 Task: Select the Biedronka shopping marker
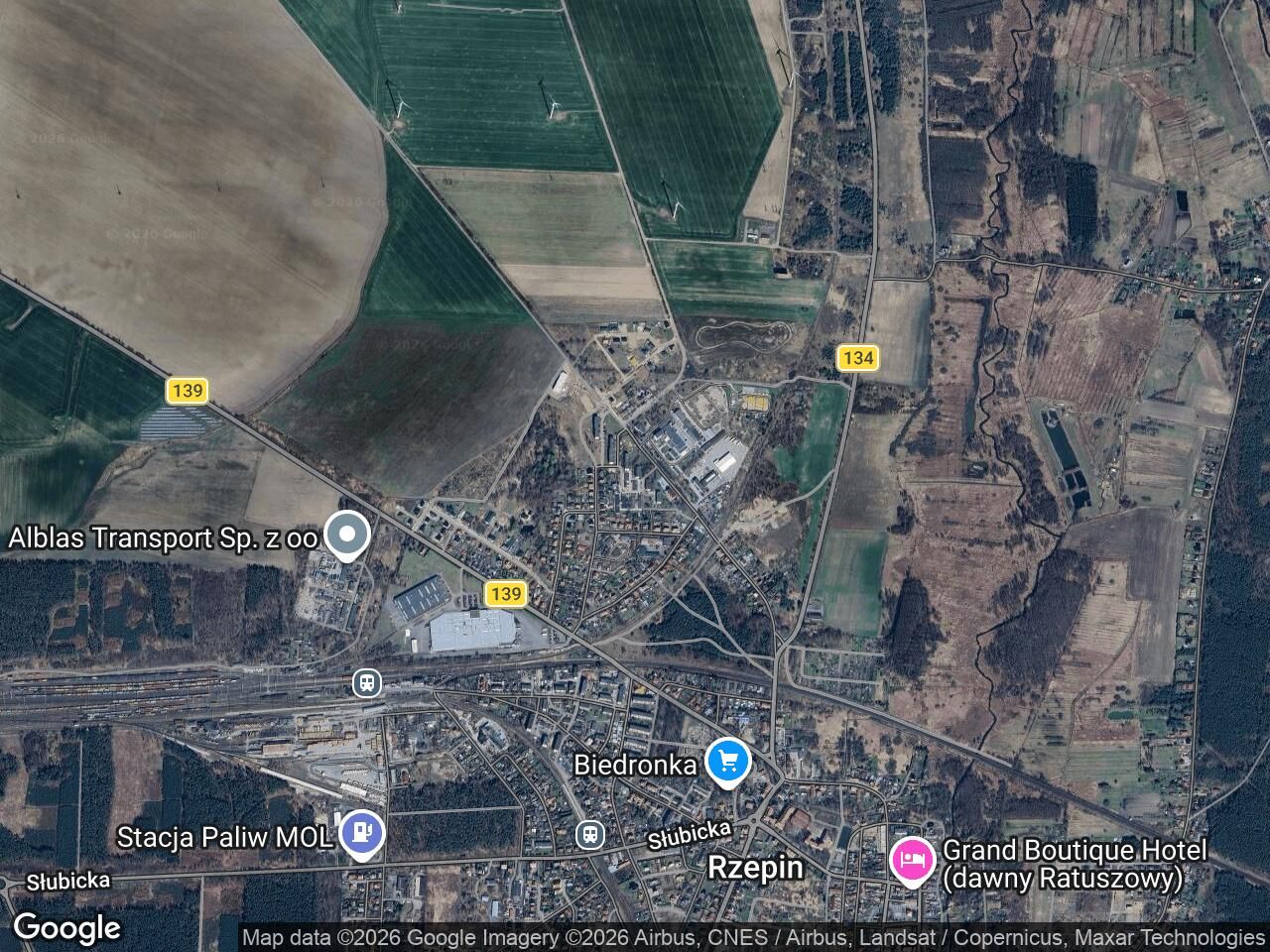[x=728, y=763]
